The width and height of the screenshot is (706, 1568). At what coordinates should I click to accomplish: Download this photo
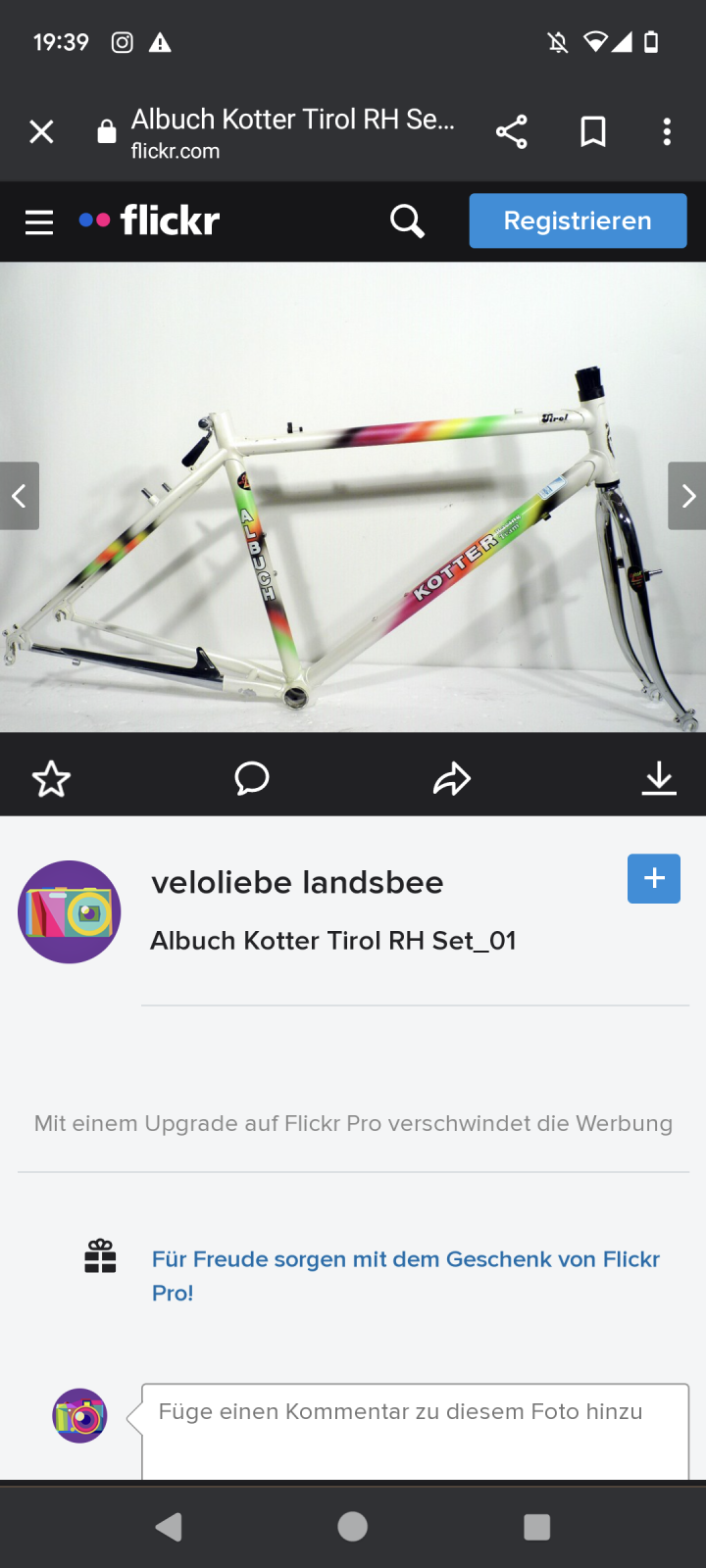click(659, 779)
